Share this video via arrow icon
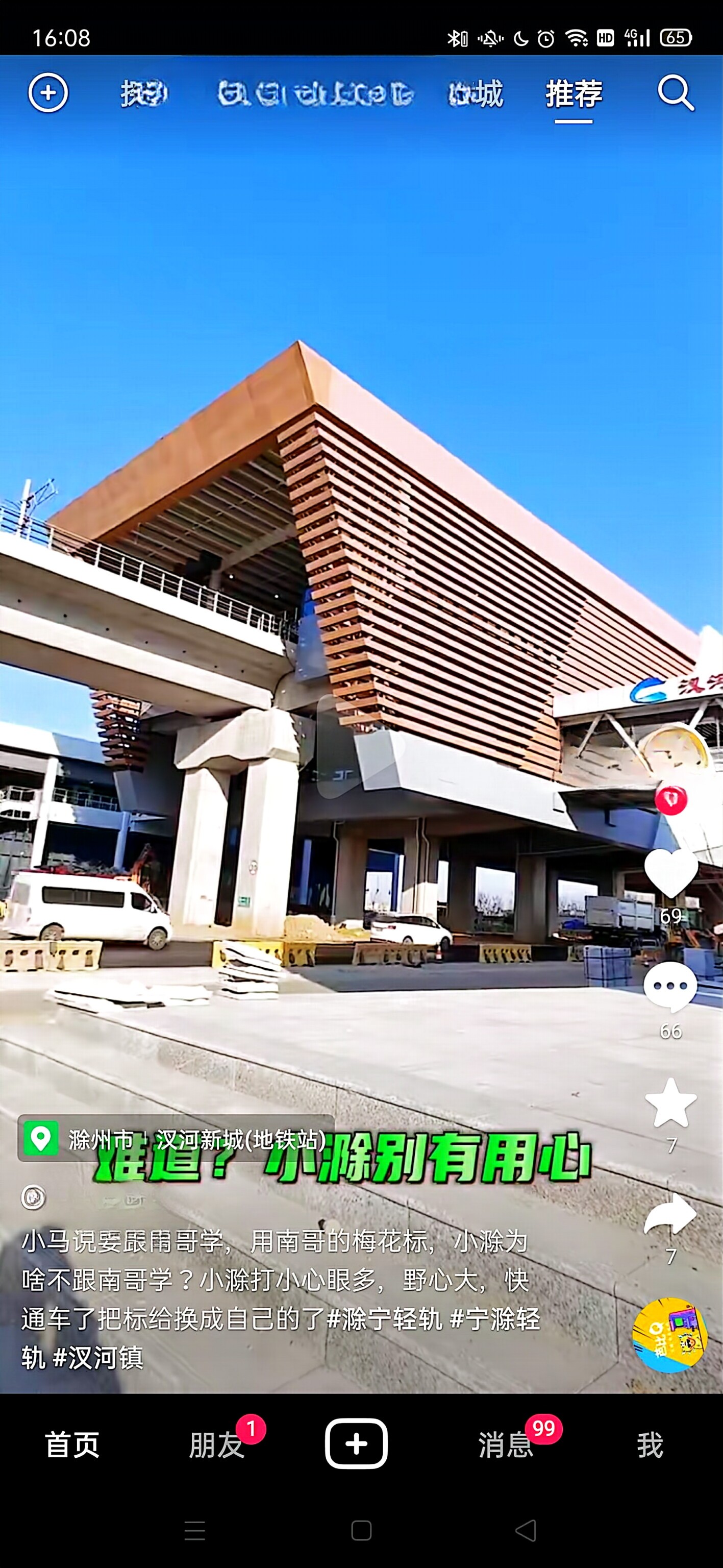 pos(670,1215)
